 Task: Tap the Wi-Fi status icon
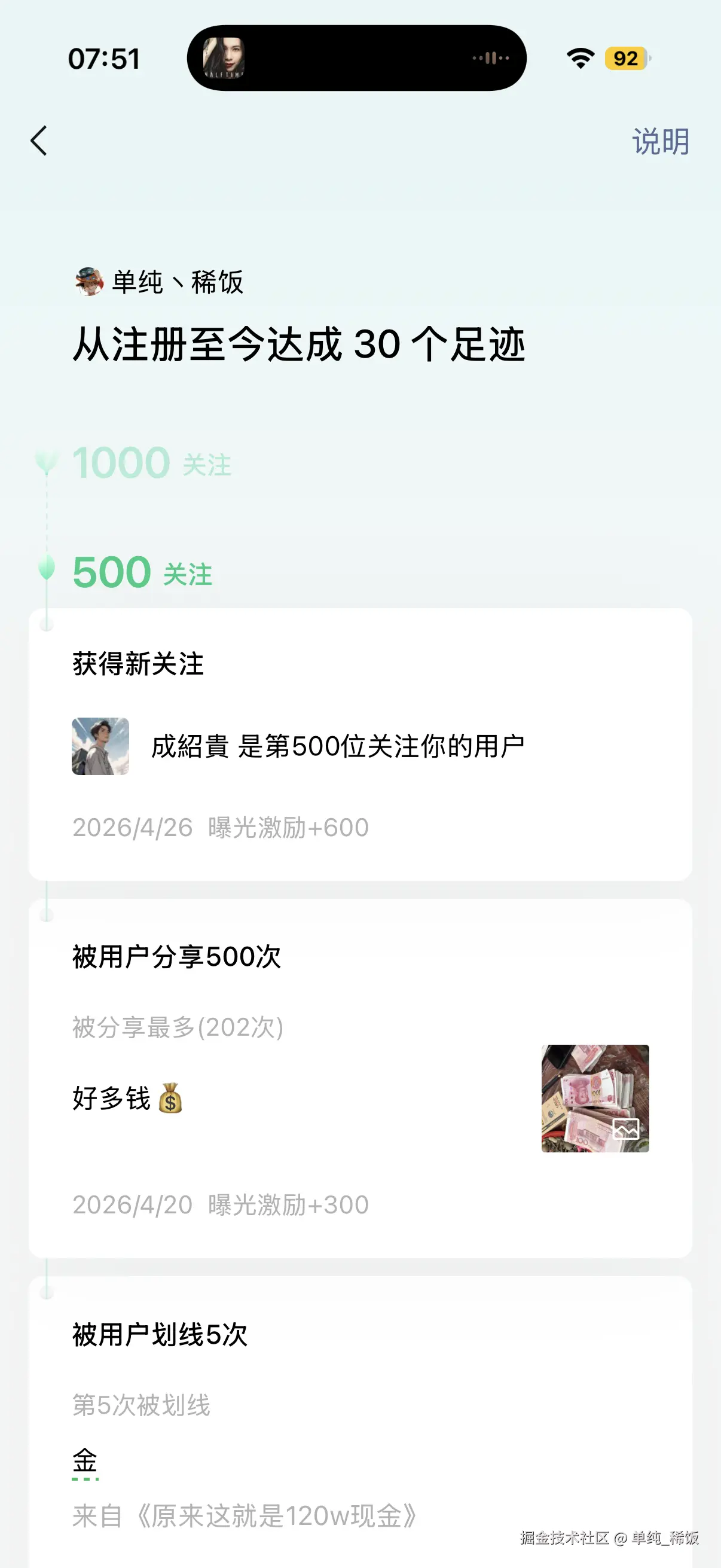(580, 58)
